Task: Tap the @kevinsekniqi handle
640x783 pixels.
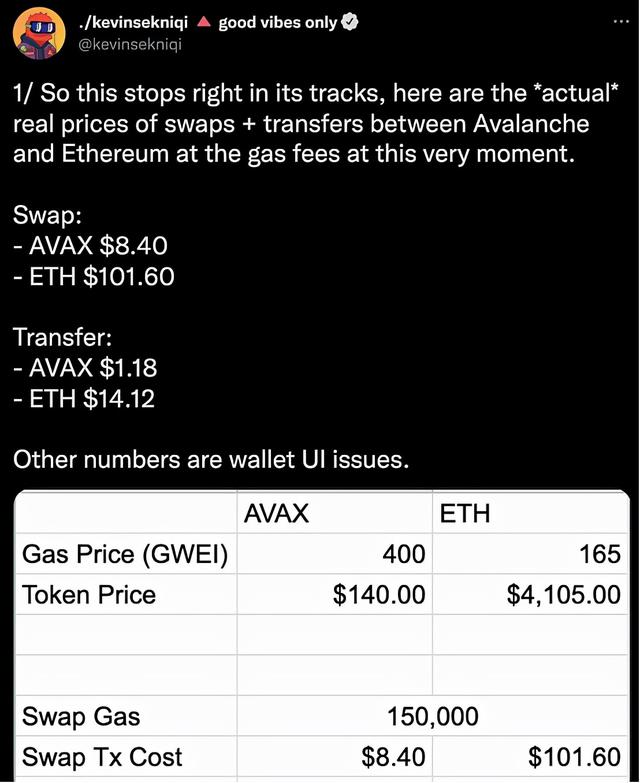Action: [132, 44]
